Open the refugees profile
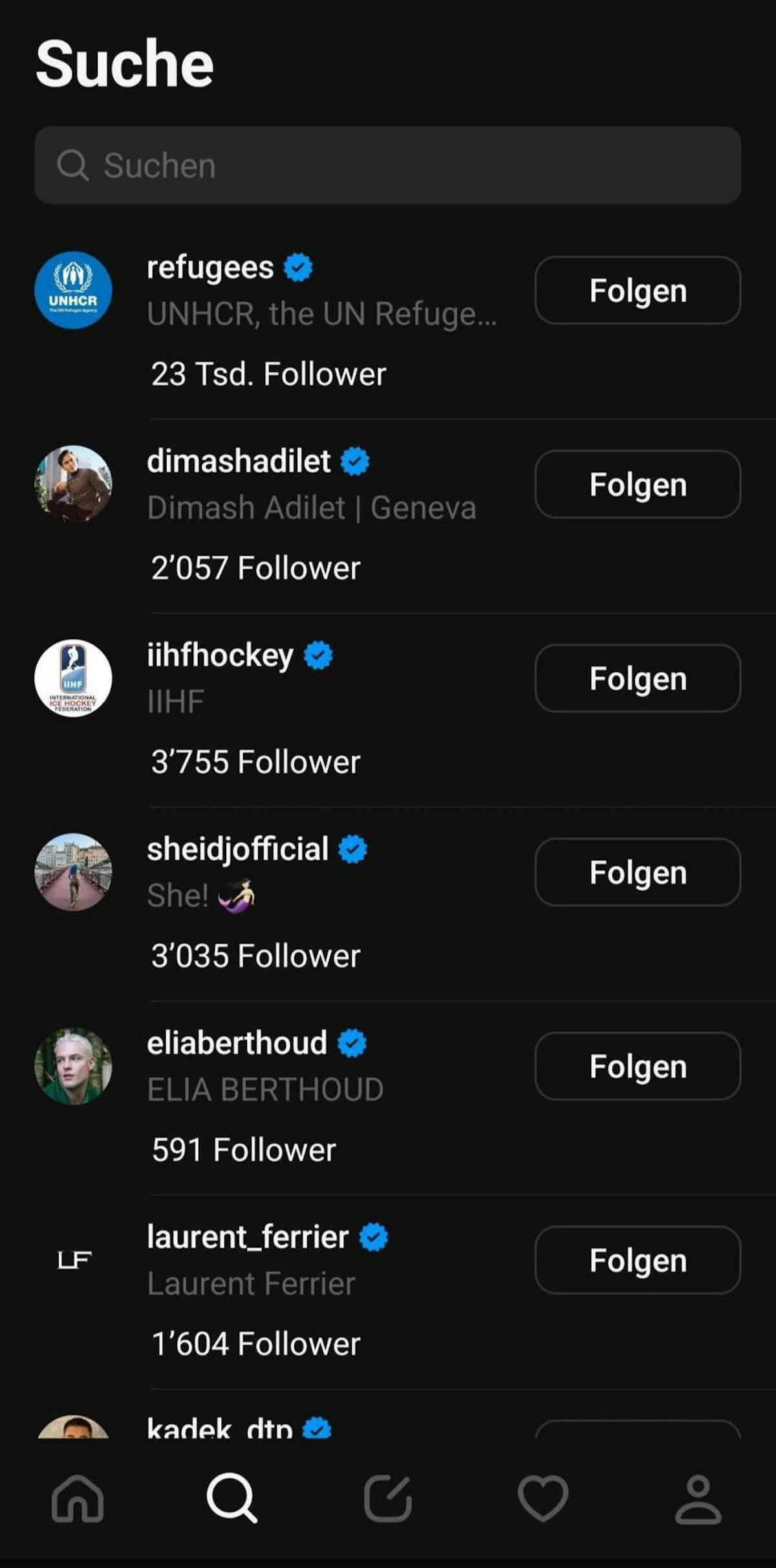This screenshot has height=1568, width=776. tap(211, 268)
